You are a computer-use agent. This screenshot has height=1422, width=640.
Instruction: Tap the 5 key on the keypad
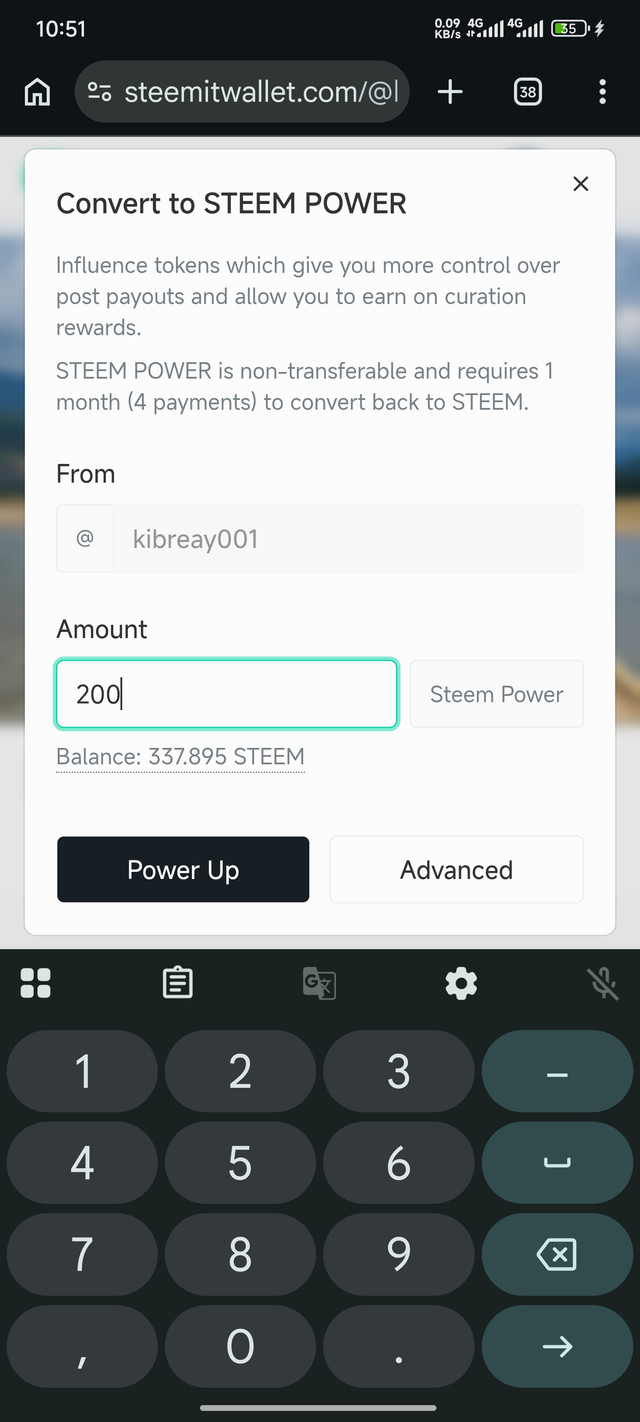[x=240, y=1163]
